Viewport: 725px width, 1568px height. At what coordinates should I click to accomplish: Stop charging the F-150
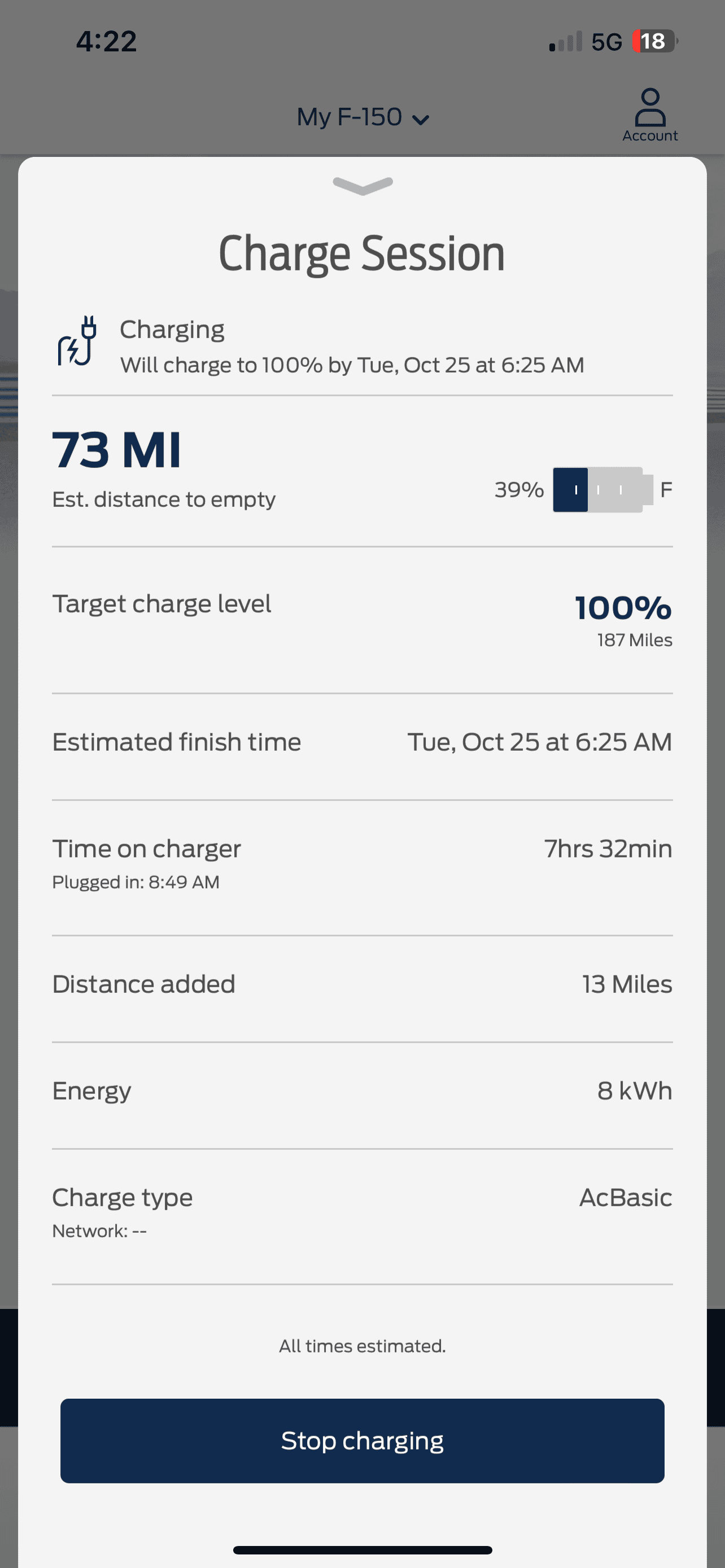pyautogui.click(x=362, y=1440)
